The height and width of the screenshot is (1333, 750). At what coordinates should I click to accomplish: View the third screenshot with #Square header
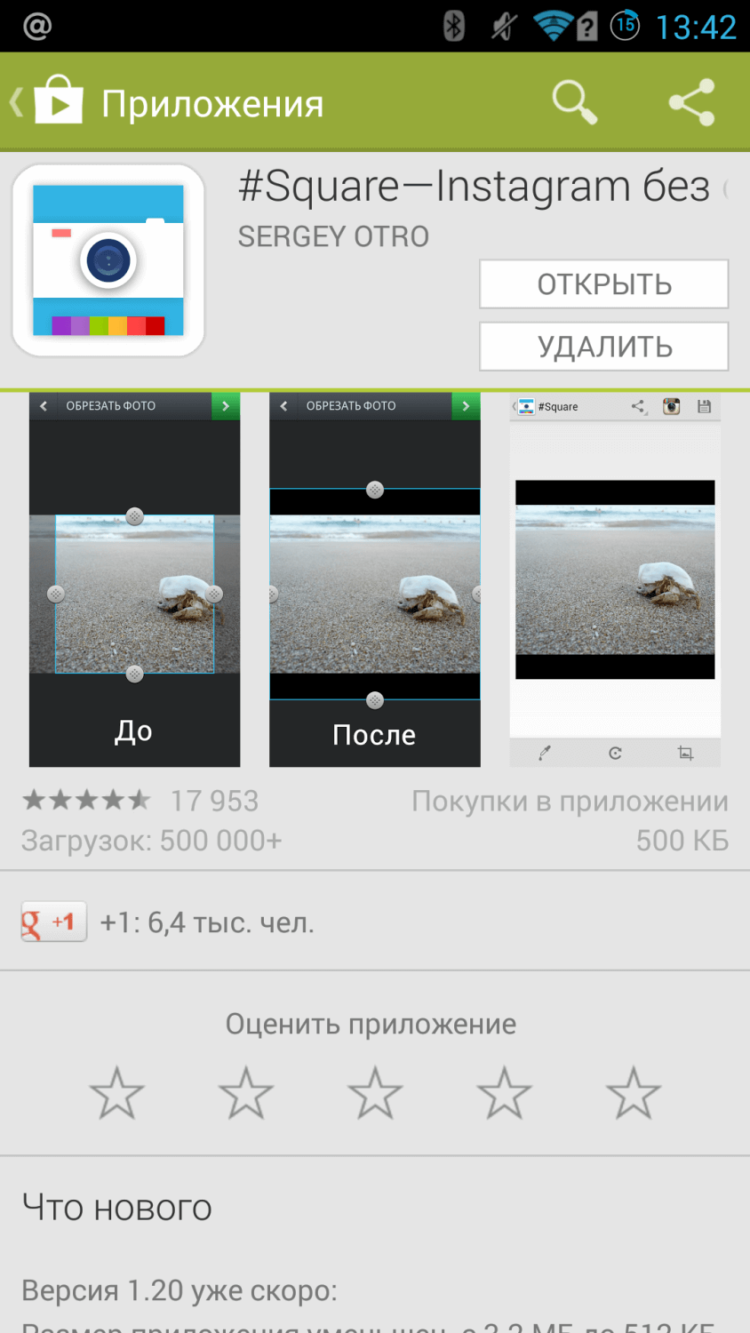click(x=614, y=580)
